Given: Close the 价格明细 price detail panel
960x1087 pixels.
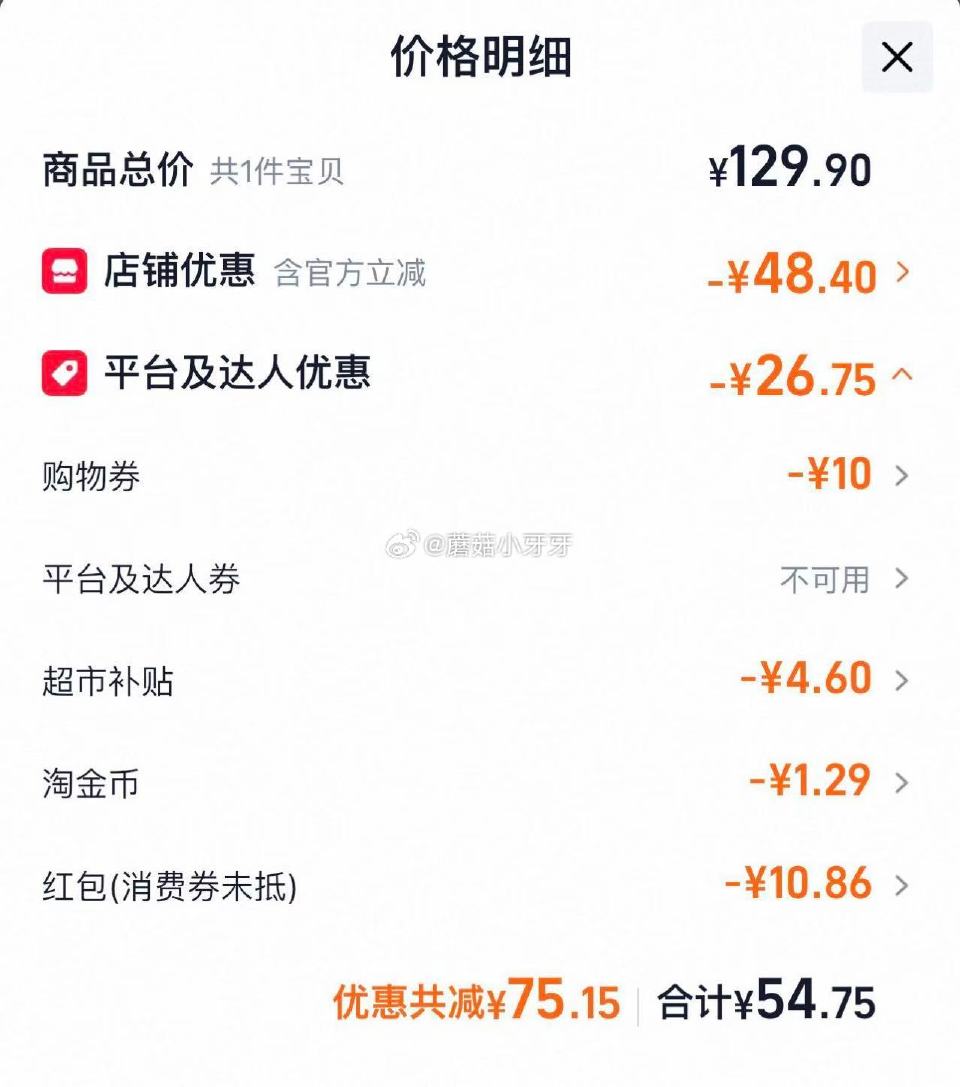Looking at the screenshot, I should (x=895, y=57).
